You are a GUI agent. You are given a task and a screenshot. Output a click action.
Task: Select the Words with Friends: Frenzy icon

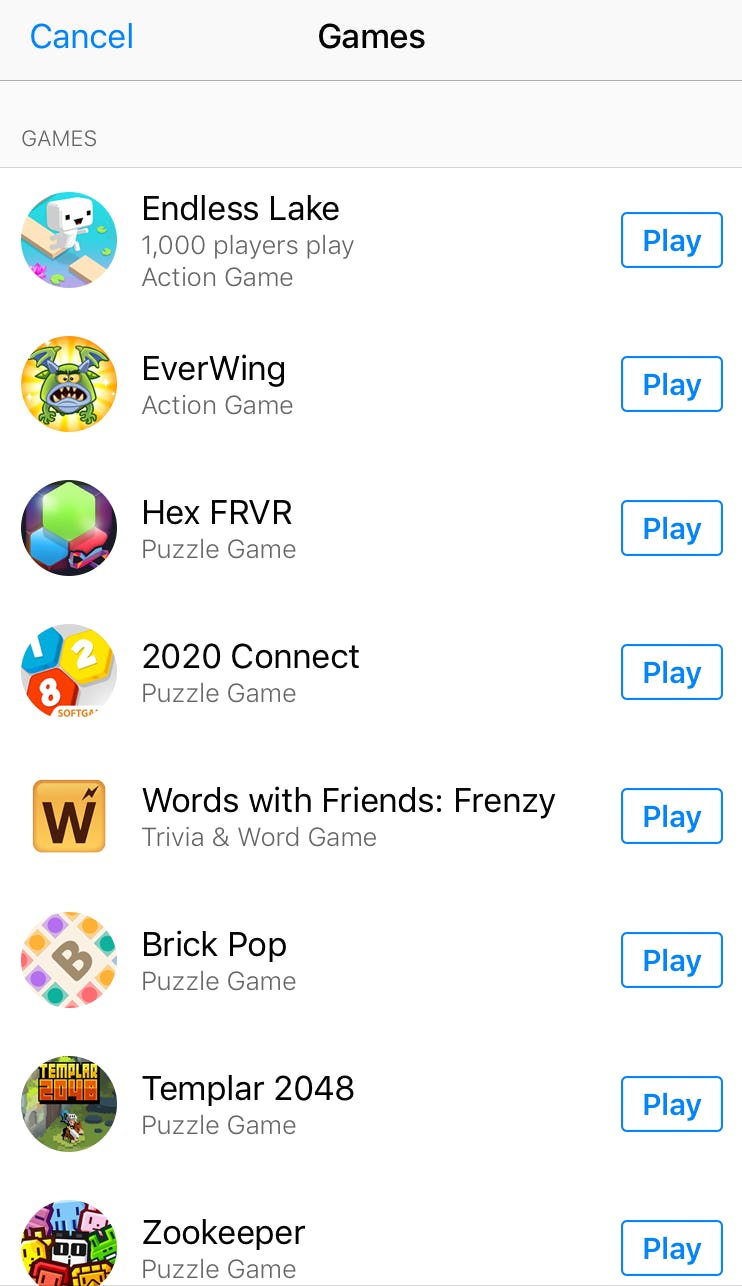[69, 816]
